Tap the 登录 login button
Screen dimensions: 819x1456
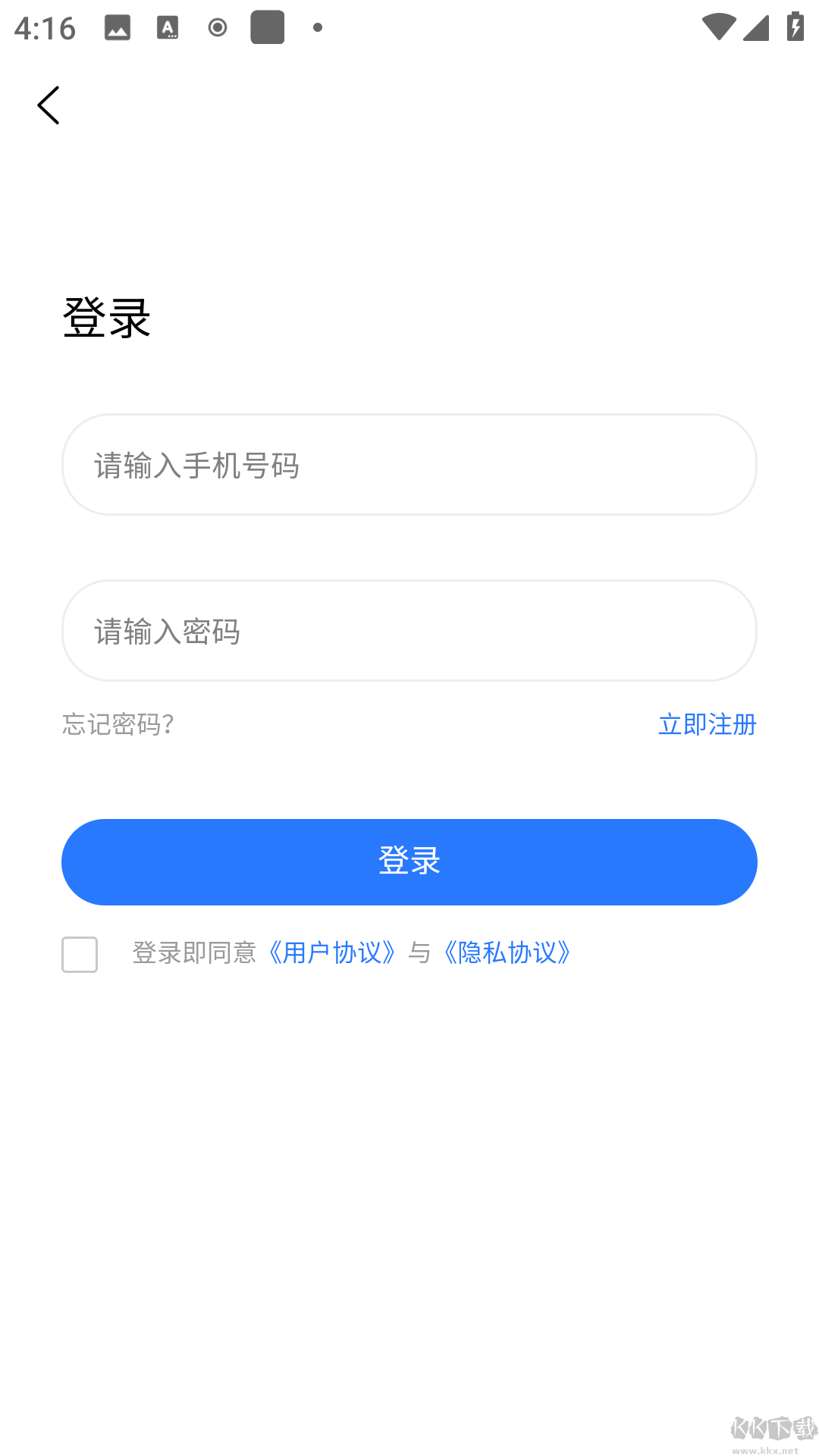(x=409, y=861)
